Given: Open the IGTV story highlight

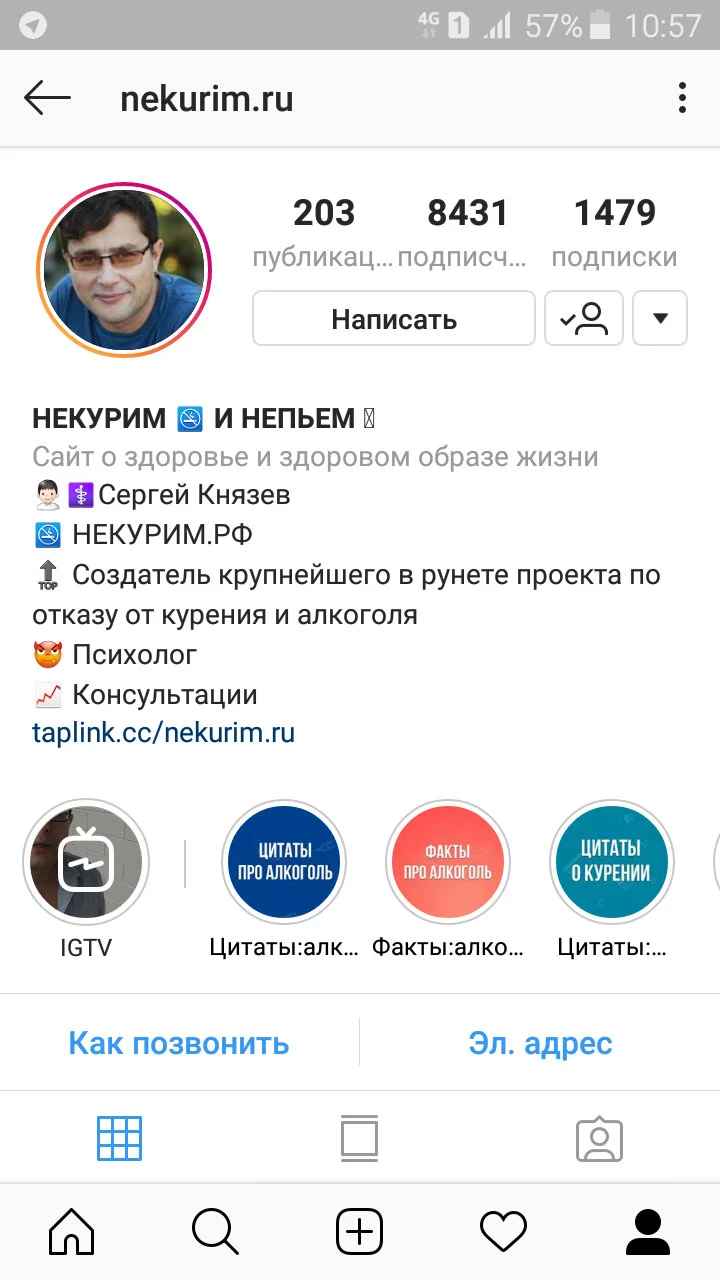Looking at the screenshot, I should [86, 862].
